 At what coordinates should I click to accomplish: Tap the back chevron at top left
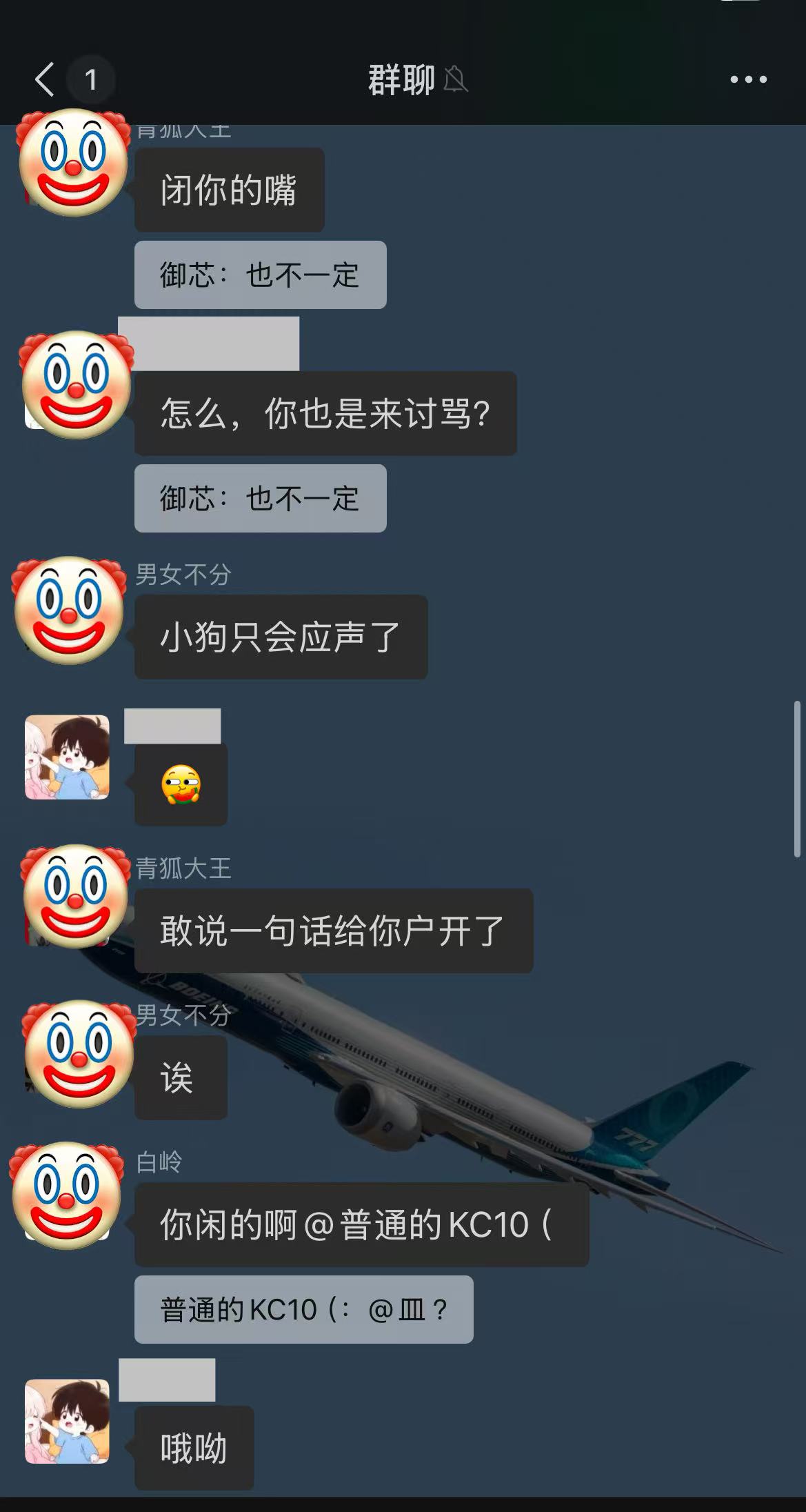45,79
